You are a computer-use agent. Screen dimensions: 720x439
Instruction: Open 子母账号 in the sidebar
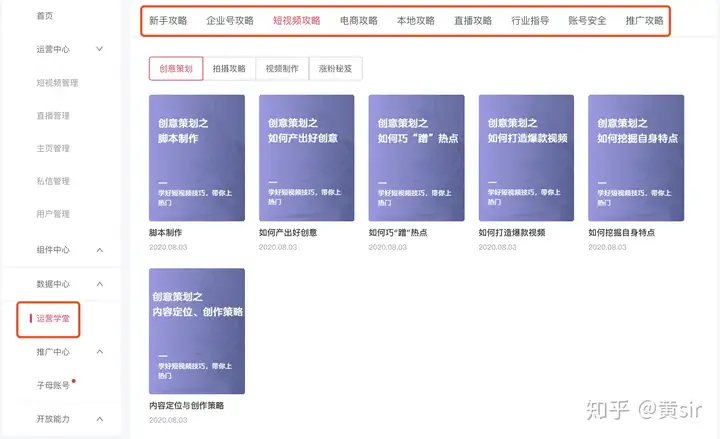[x=53, y=385]
